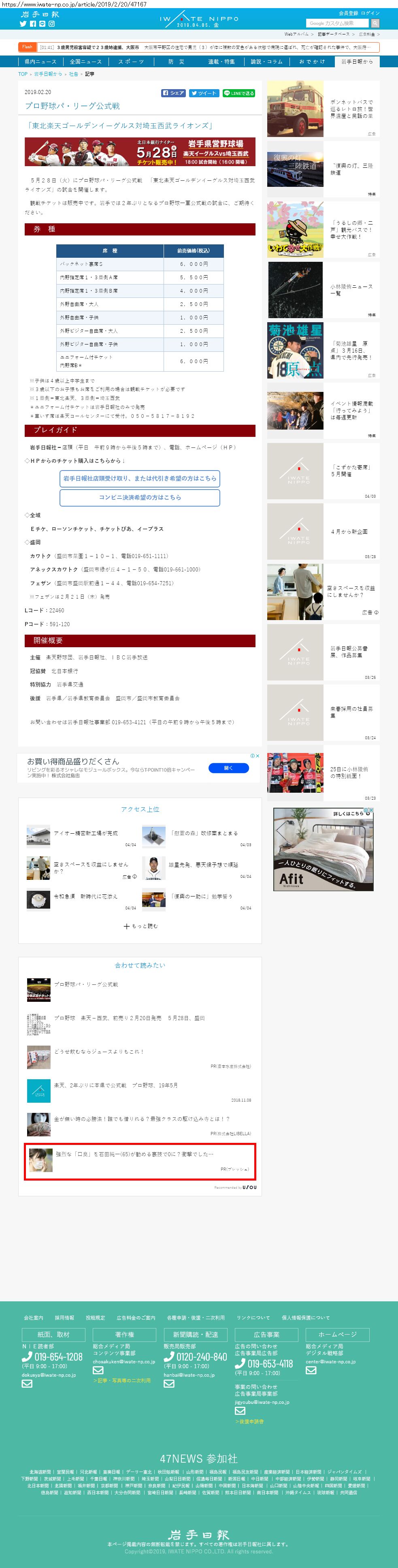398x1568 pixels.
Task: Open the Twitter icon in the header
Action: [23, 24]
